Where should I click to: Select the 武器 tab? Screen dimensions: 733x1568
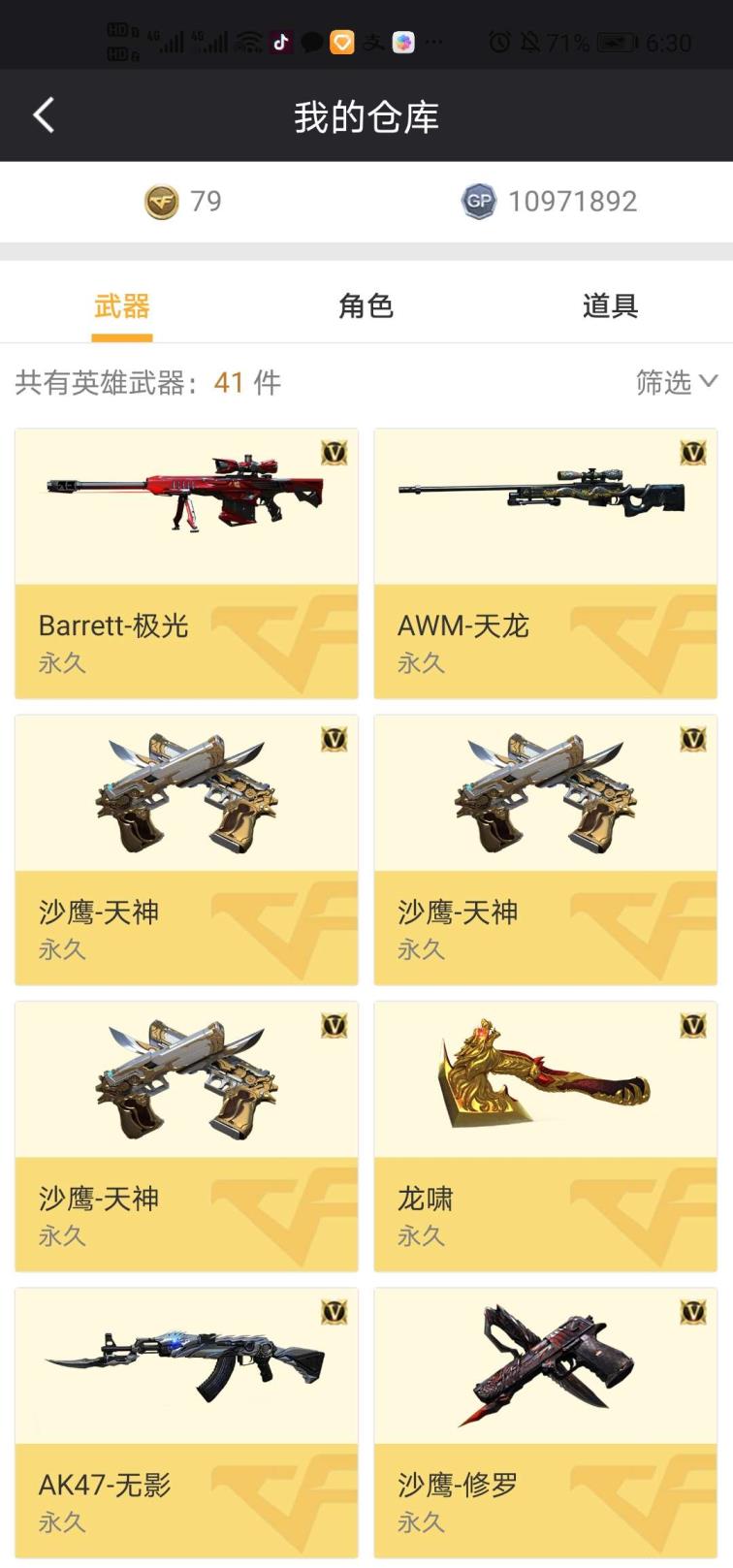pyautogui.click(x=122, y=306)
